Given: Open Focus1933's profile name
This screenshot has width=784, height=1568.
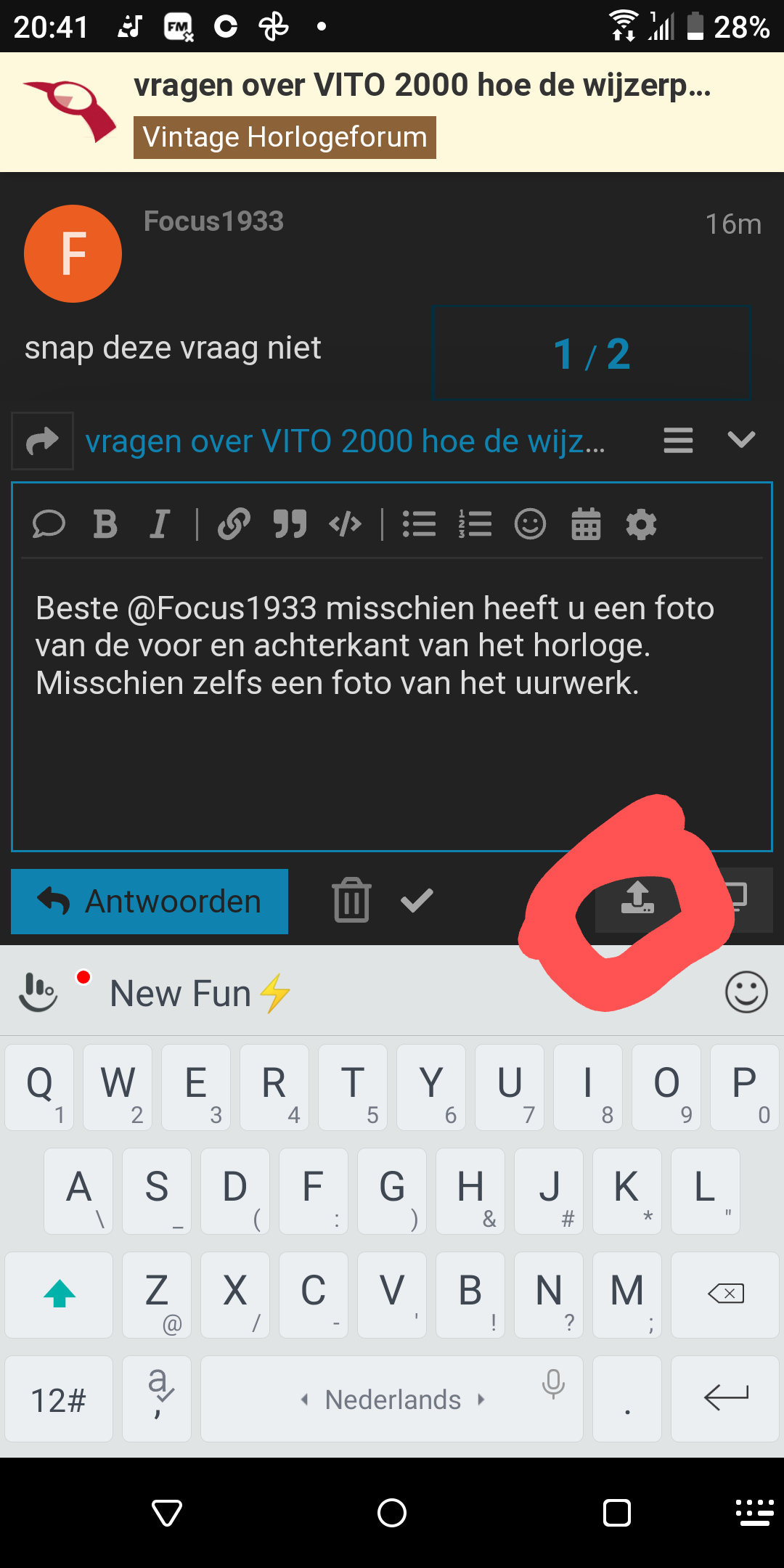Looking at the screenshot, I should tap(213, 221).
